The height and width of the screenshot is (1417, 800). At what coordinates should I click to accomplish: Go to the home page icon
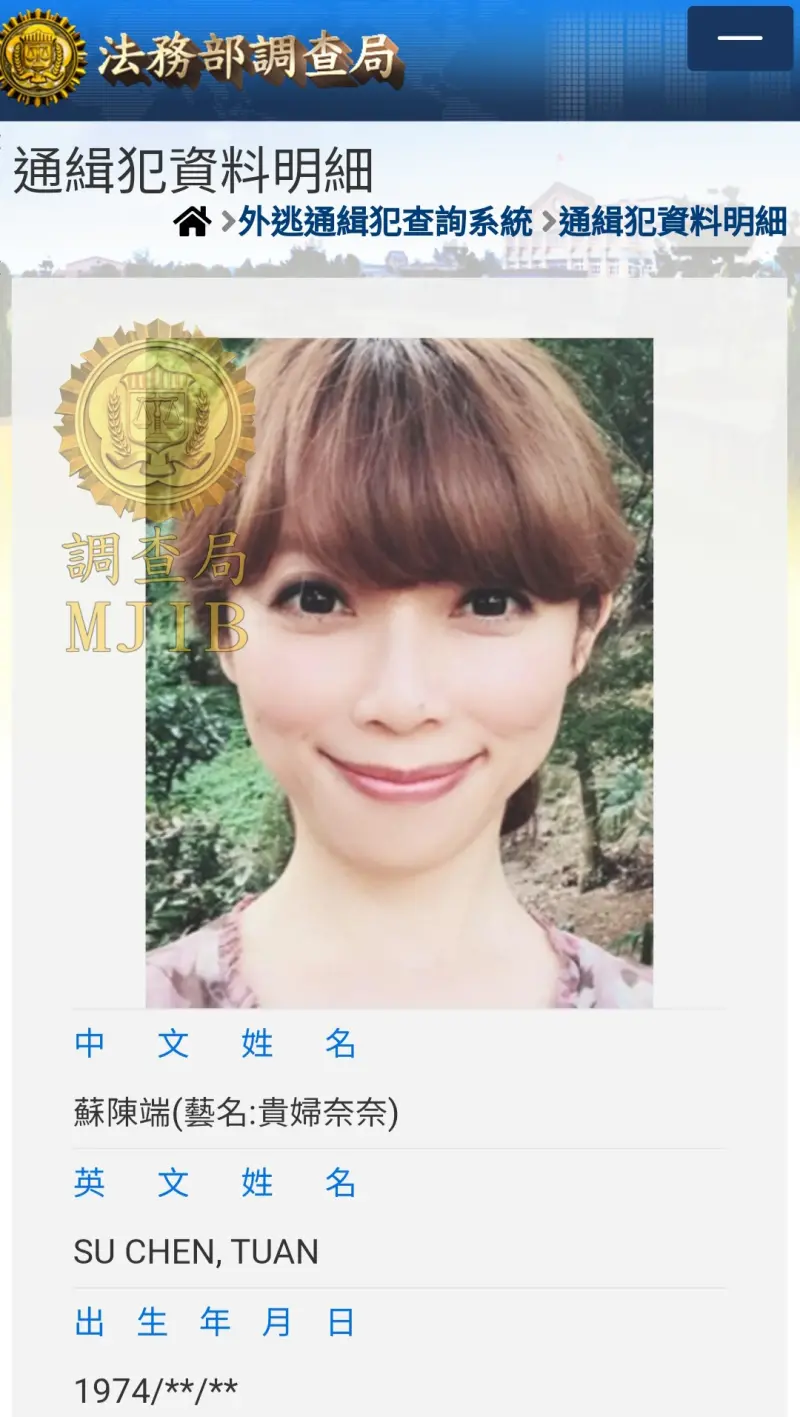click(x=192, y=221)
